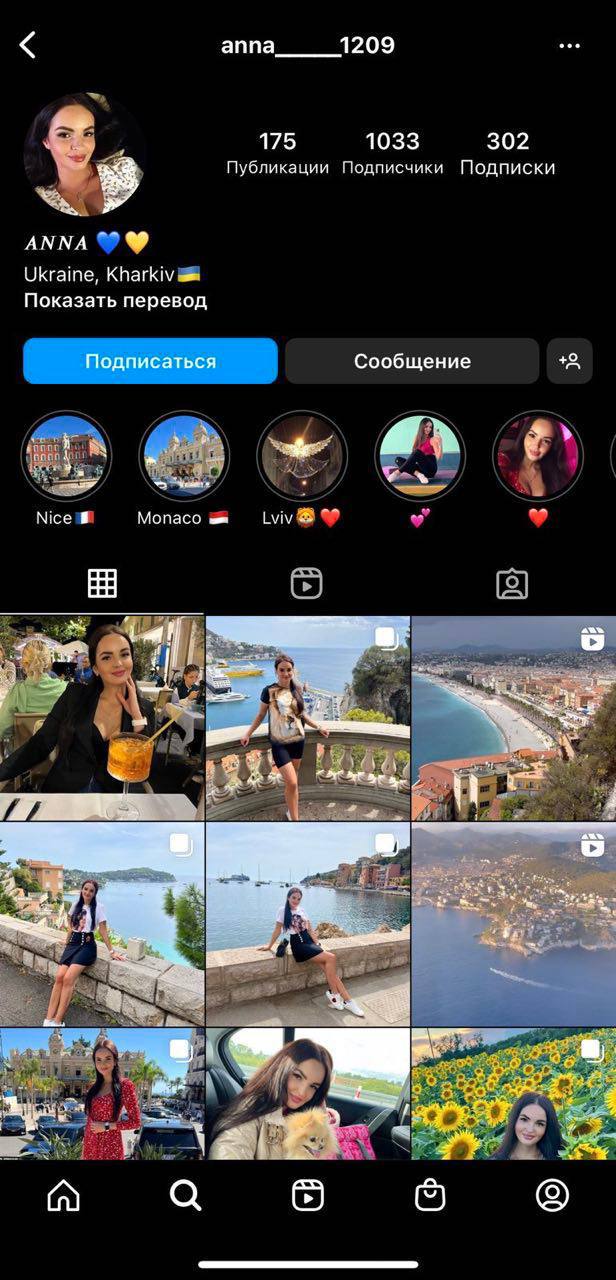Open the post with the orange cocktail
Viewport: 616px width, 1280px height.
(101, 718)
